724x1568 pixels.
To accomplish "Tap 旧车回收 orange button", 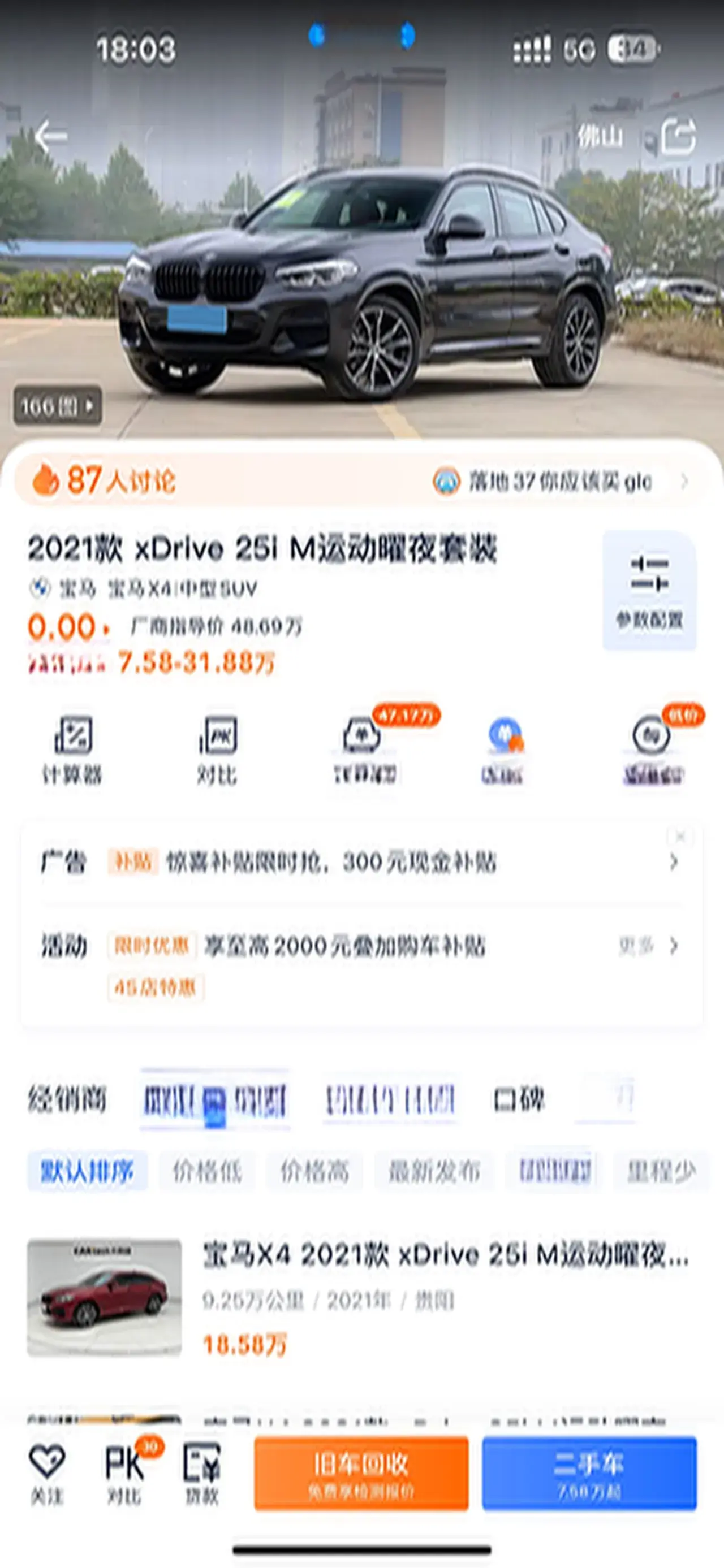I will pyautogui.click(x=361, y=1473).
